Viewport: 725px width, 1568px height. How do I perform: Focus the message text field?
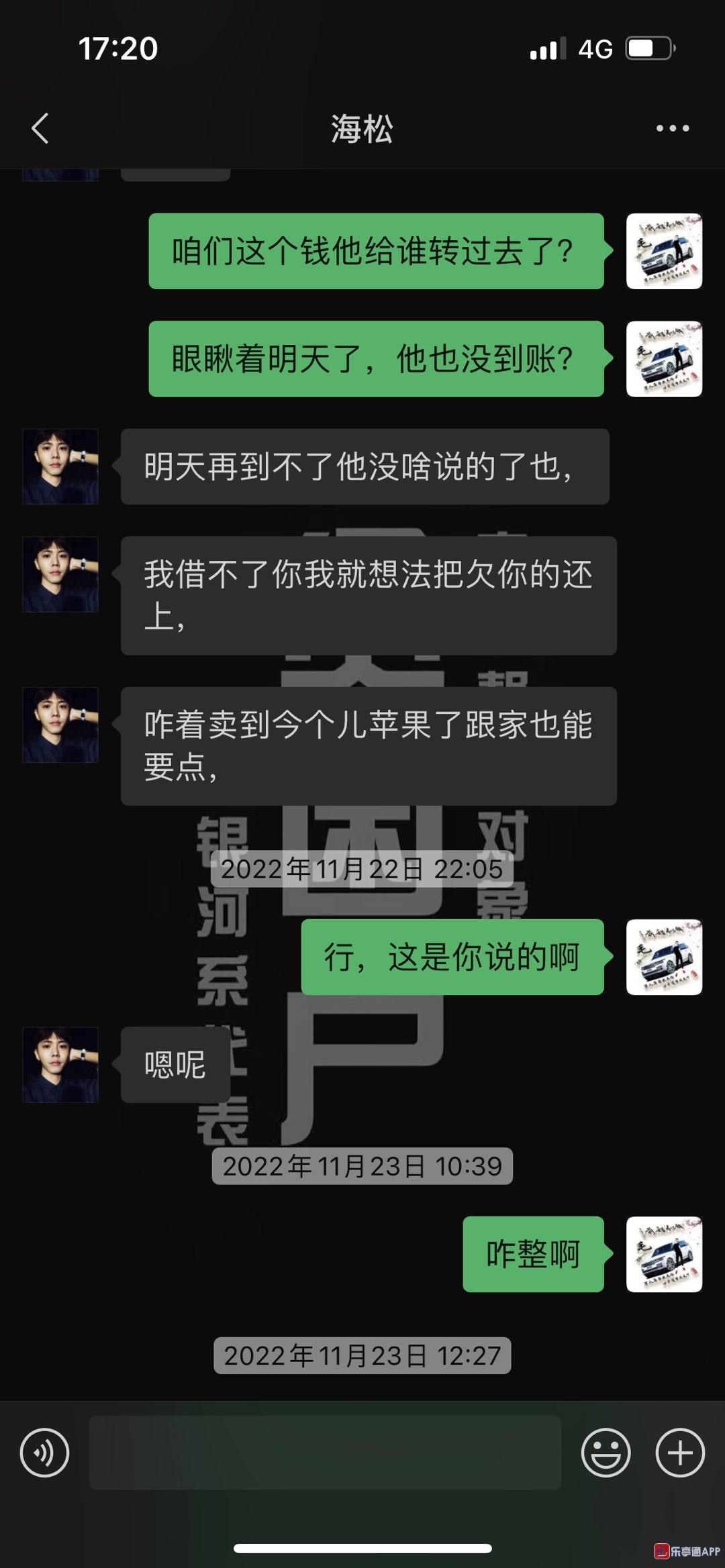tap(325, 1453)
